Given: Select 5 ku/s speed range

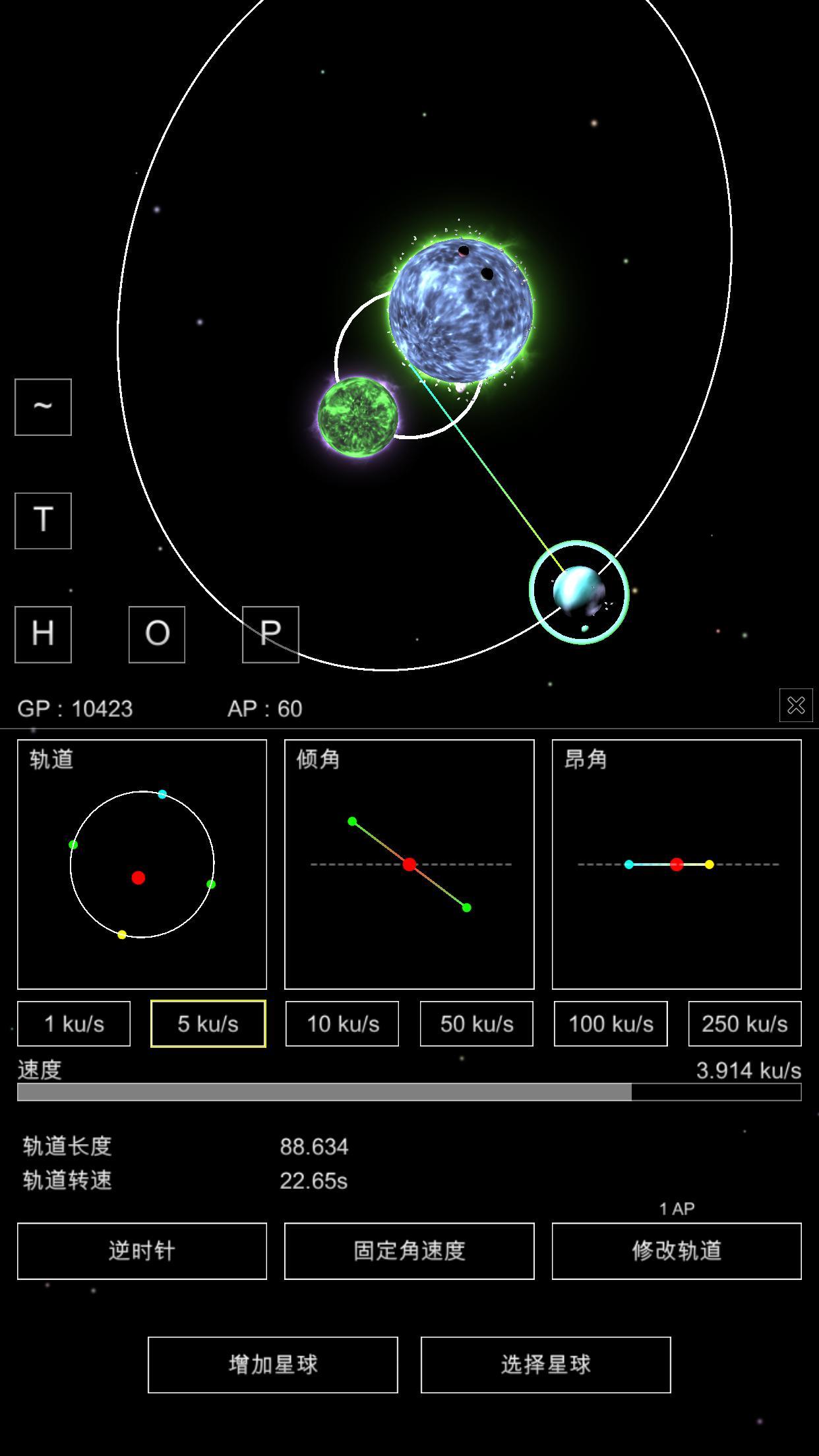Looking at the screenshot, I should pos(208,1023).
